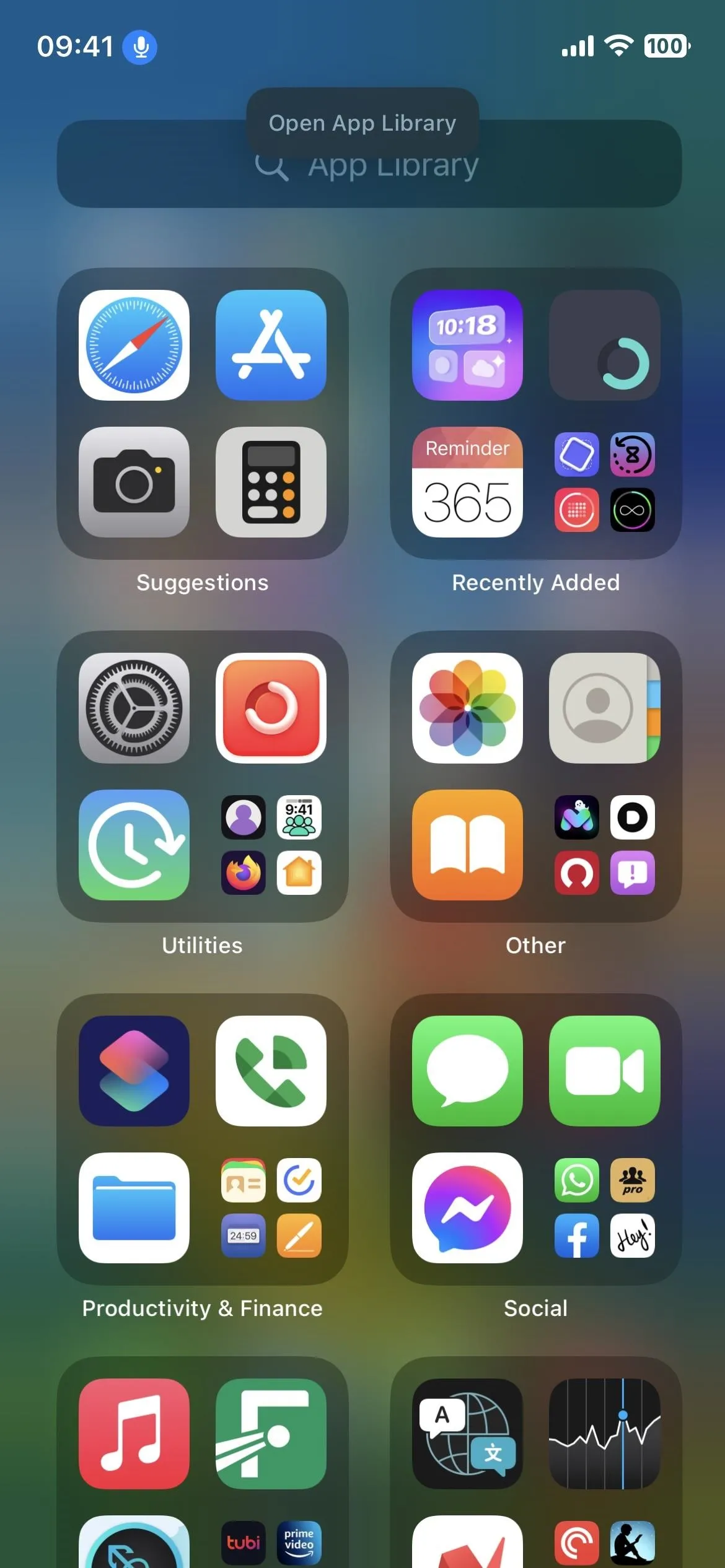This screenshot has width=725, height=1568.
Task: Launch the Music app
Action: click(134, 1434)
